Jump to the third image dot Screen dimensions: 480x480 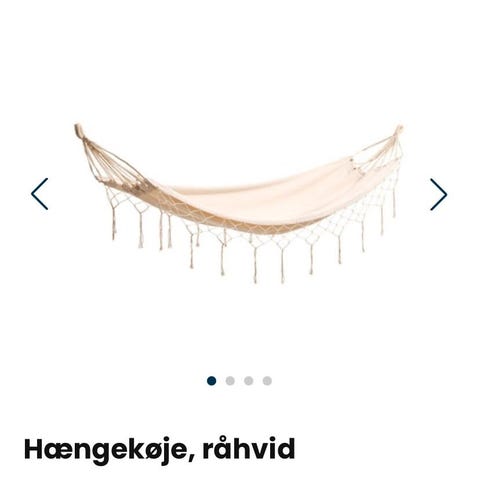tap(249, 381)
